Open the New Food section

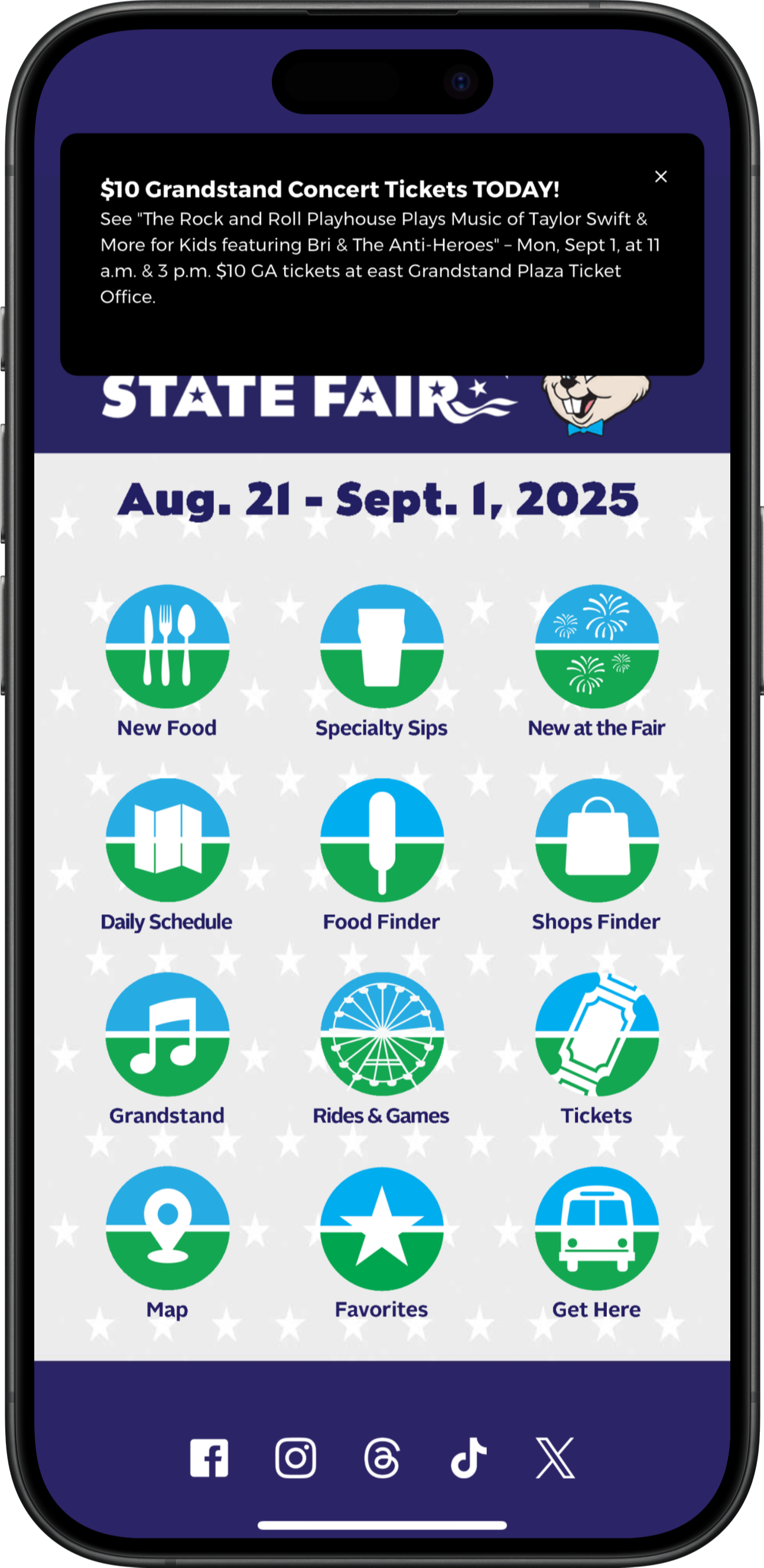pyautogui.click(x=167, y=661)
